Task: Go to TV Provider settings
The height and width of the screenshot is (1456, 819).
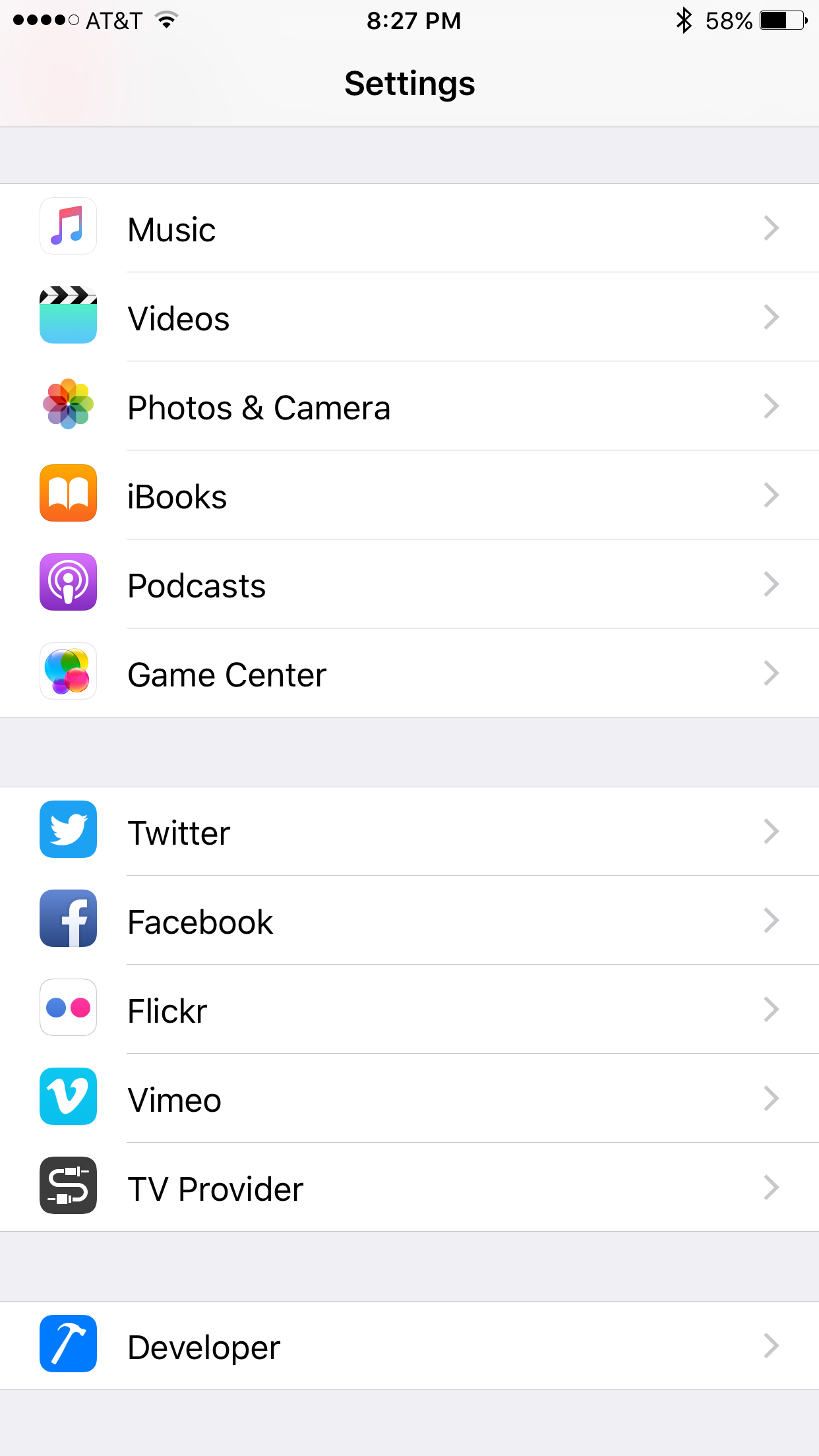Action: click(409, 1188)
